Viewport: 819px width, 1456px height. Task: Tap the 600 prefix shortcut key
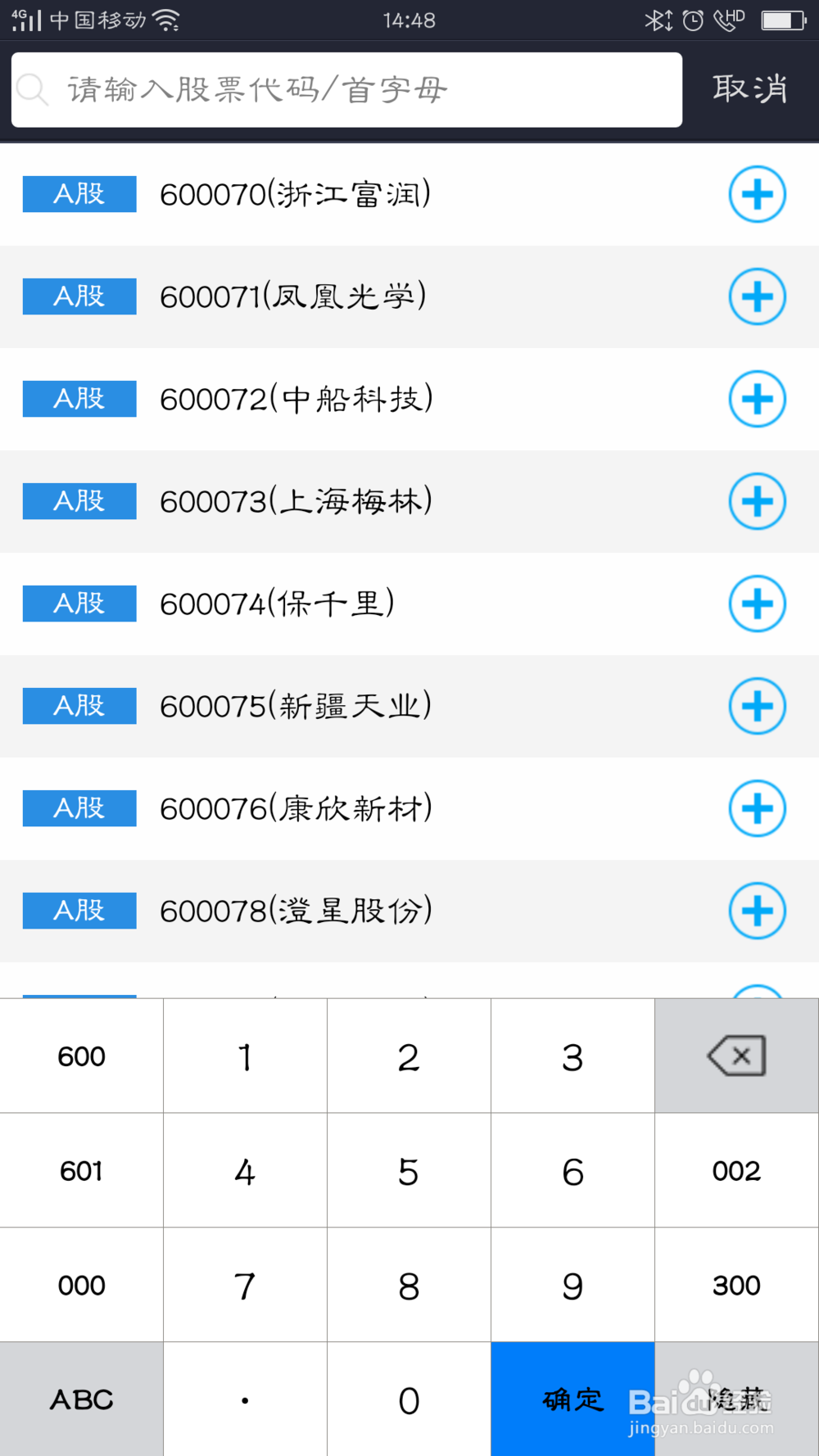(82, 1056)
